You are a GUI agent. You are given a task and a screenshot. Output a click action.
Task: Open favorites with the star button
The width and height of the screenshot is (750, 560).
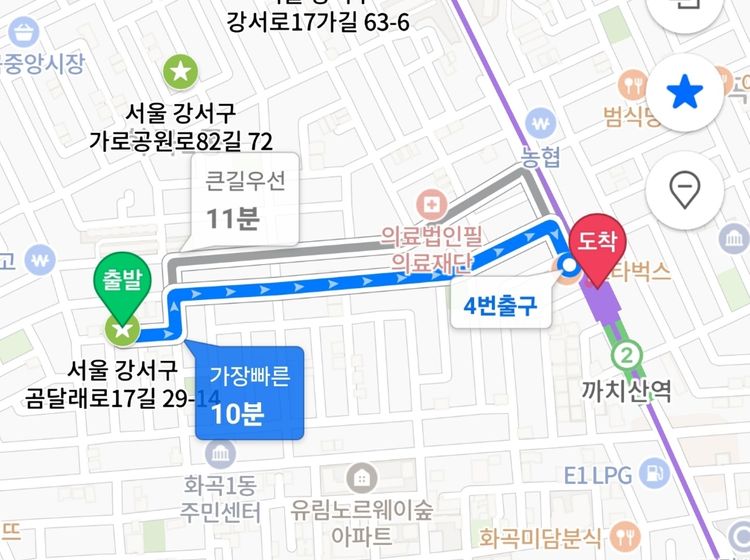pyautogui.click(x=686, y=93)
